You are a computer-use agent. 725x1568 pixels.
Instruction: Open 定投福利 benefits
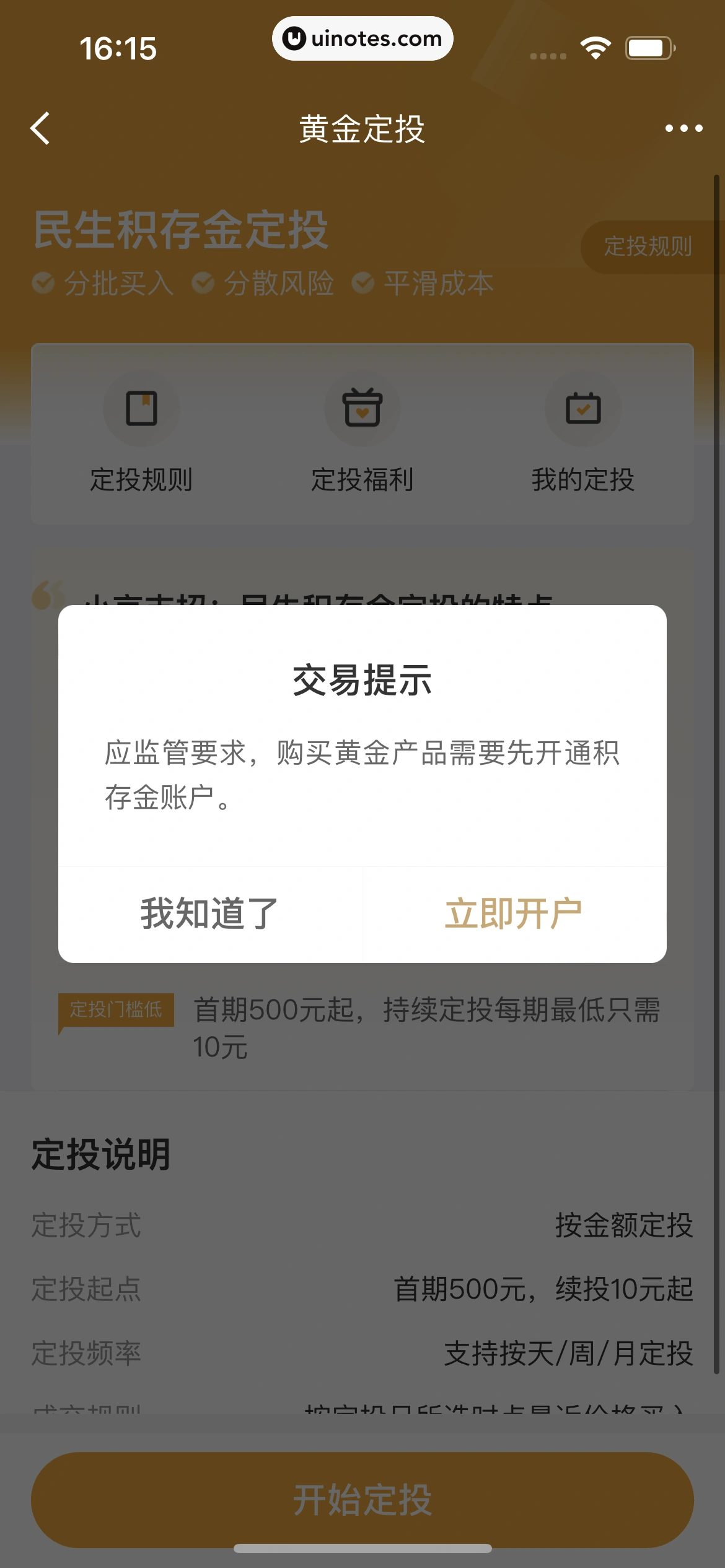(362, 433)
